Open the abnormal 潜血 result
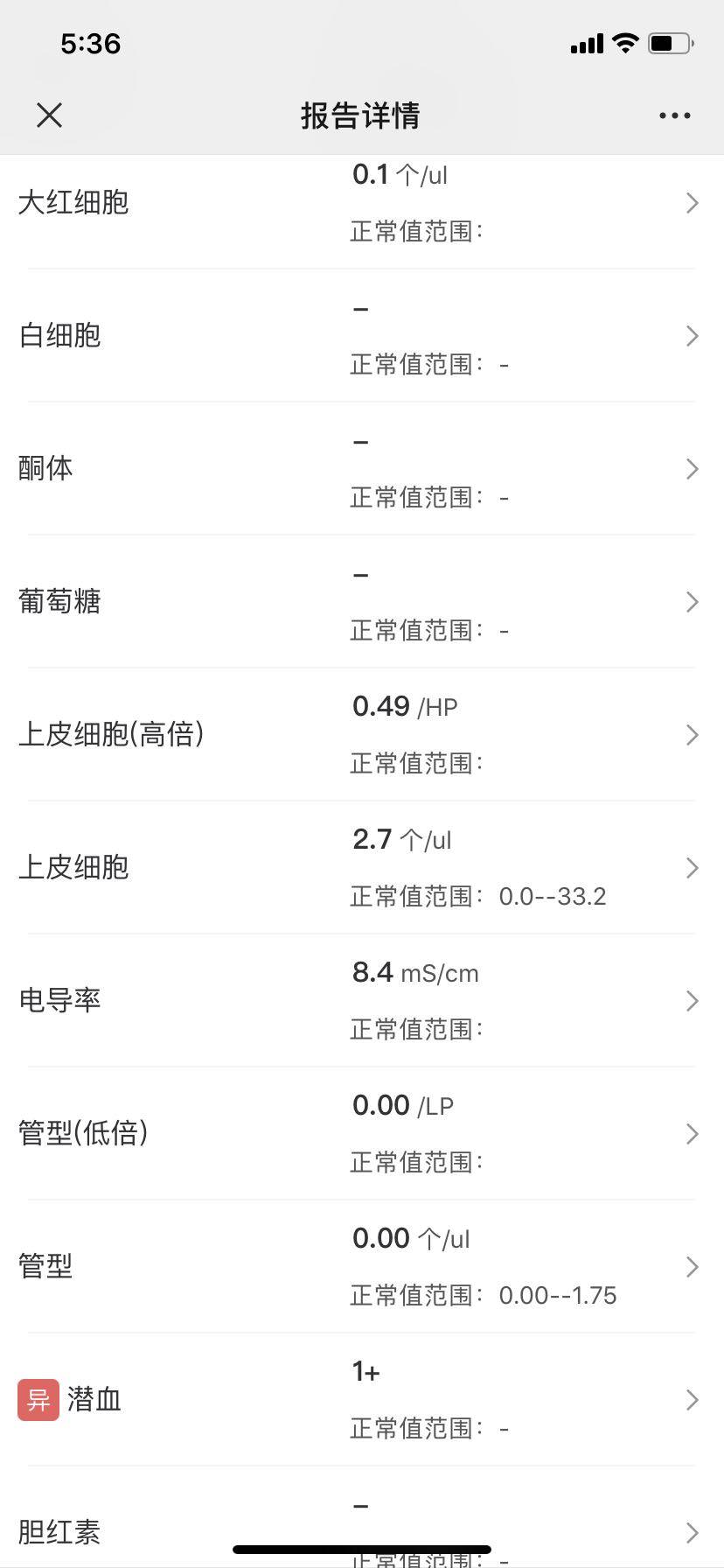This screenshot has height=1568, width=724. click(x=360, y=1400)
